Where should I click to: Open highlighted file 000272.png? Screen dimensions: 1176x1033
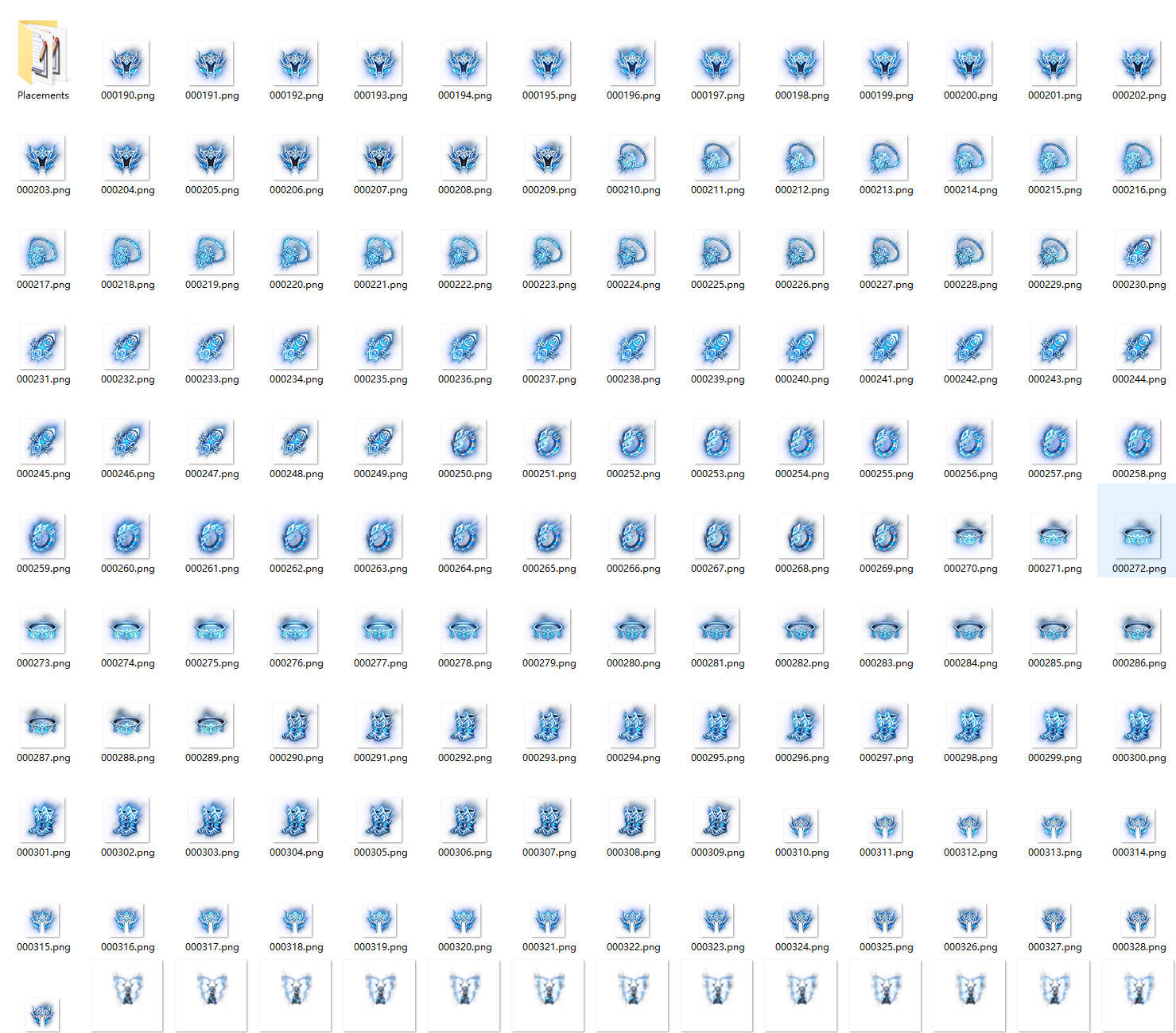(x=1139, y=537)
